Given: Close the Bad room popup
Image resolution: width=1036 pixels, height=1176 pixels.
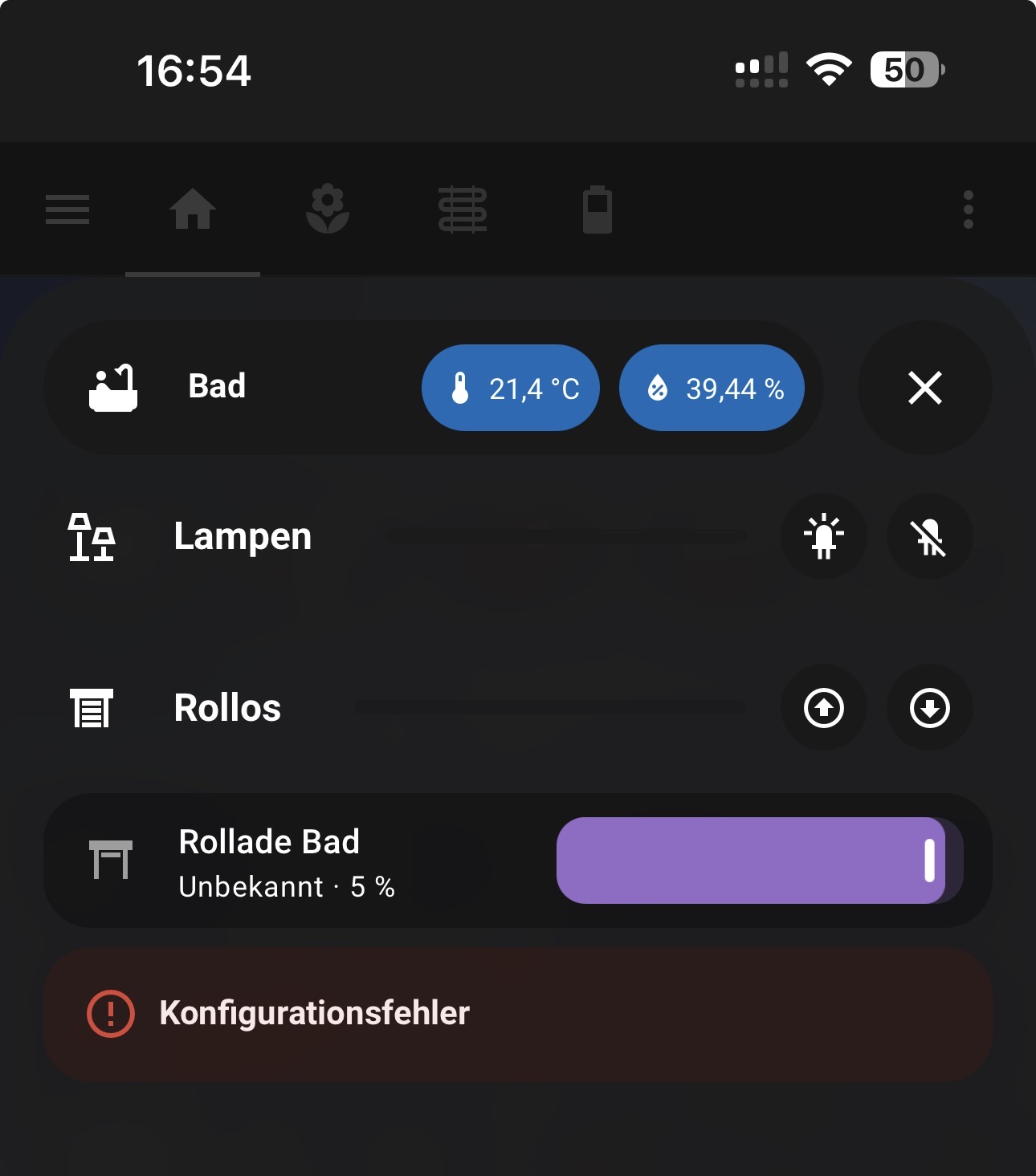Looking at the screenshot, I should [x=924, y=388].
